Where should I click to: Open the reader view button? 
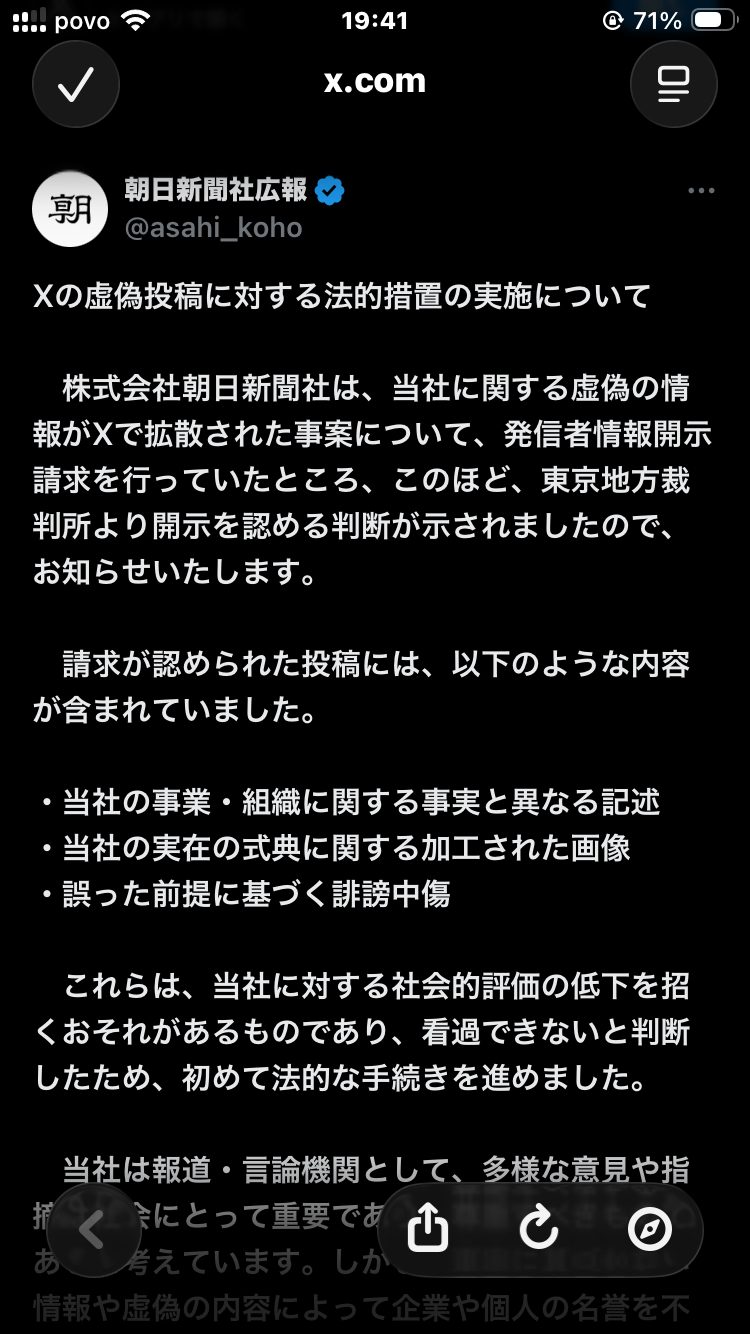coord(673,84)
